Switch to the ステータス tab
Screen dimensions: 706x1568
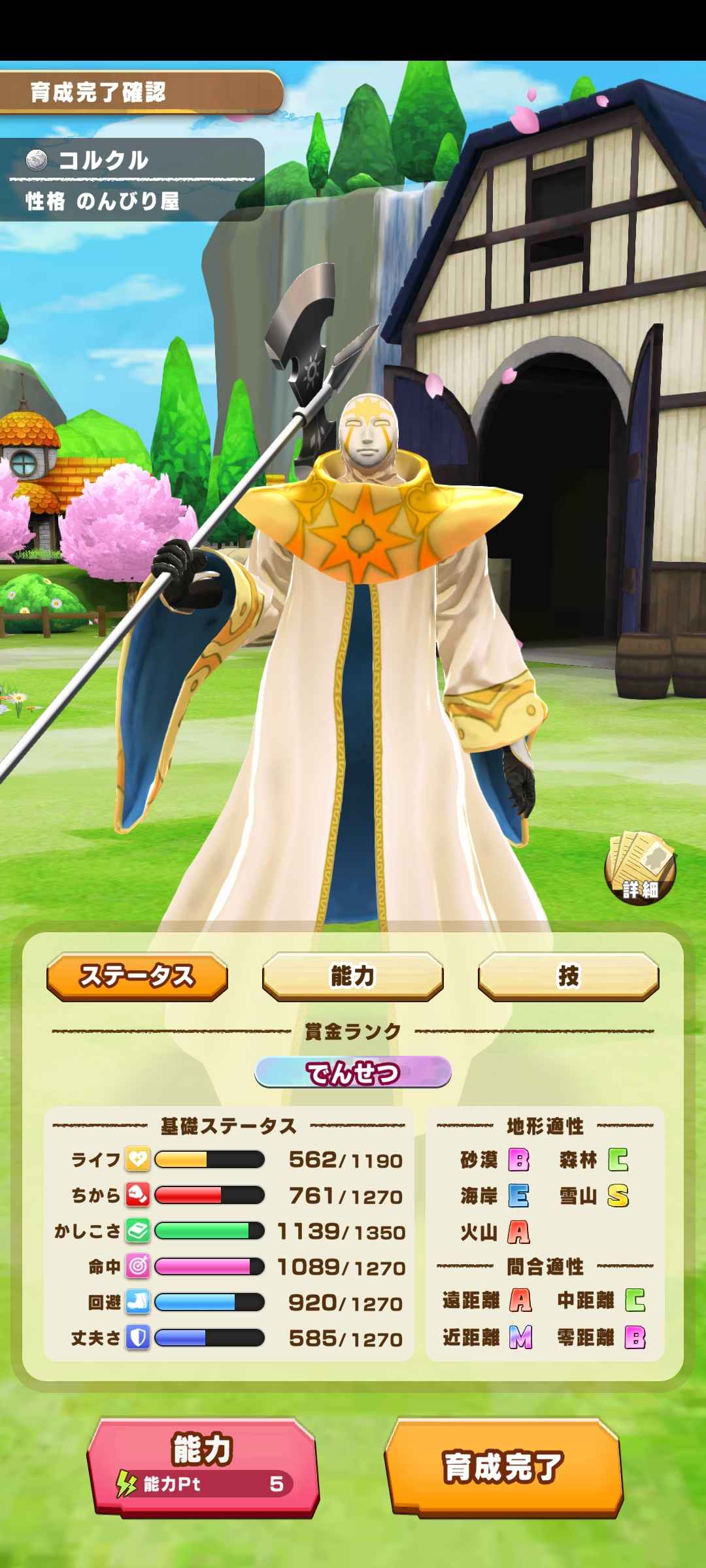click(137, 976)
